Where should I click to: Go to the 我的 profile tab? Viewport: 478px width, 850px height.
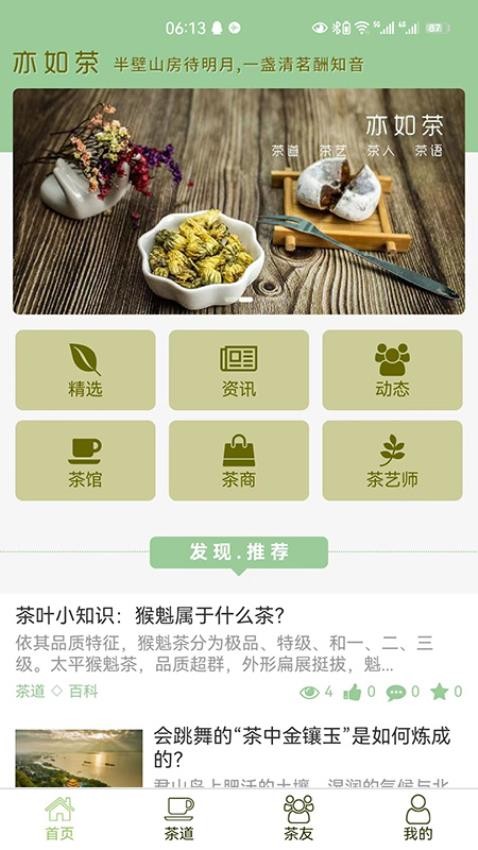tap(418, 819)
